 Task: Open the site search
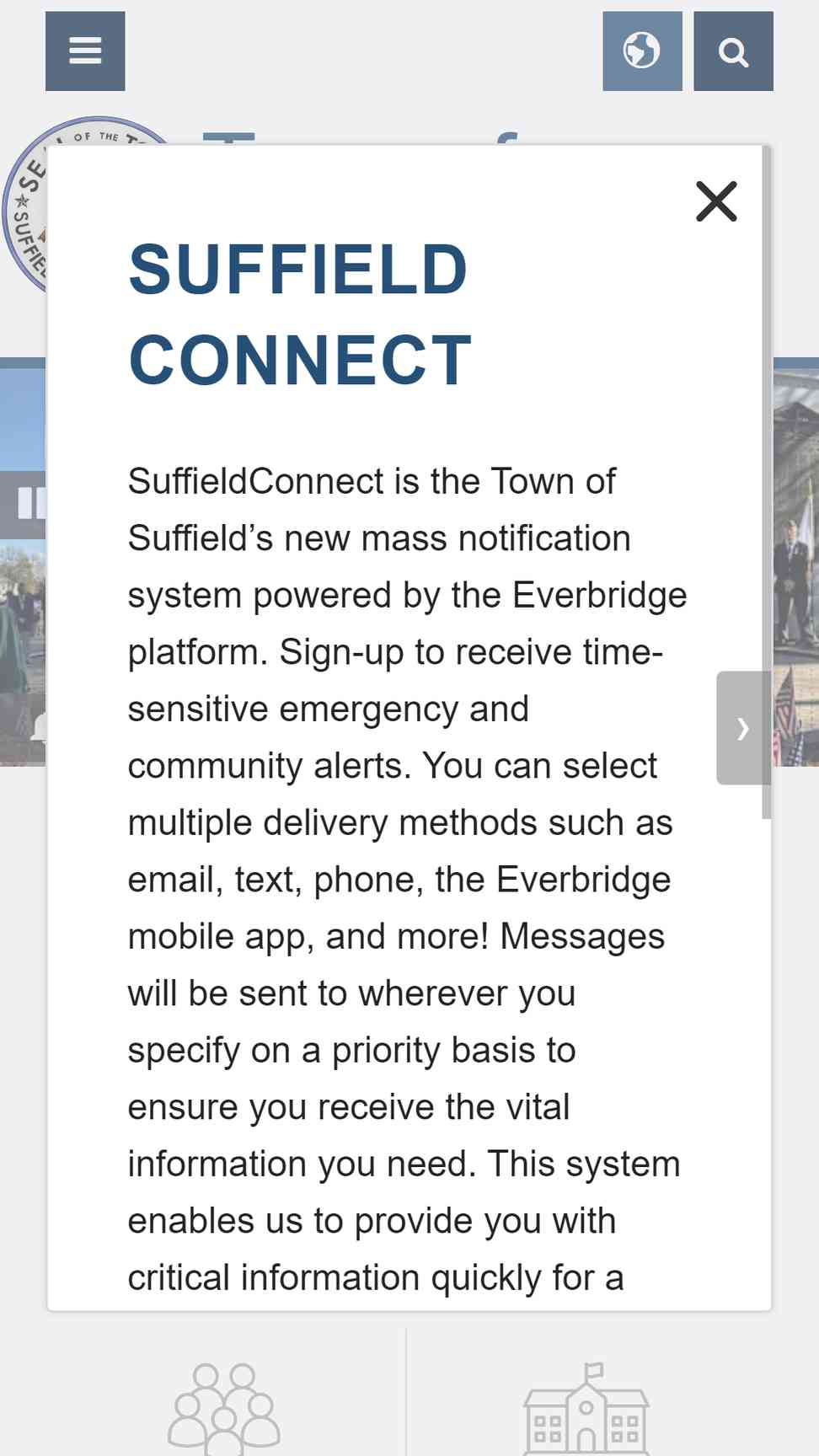point(733,51)
